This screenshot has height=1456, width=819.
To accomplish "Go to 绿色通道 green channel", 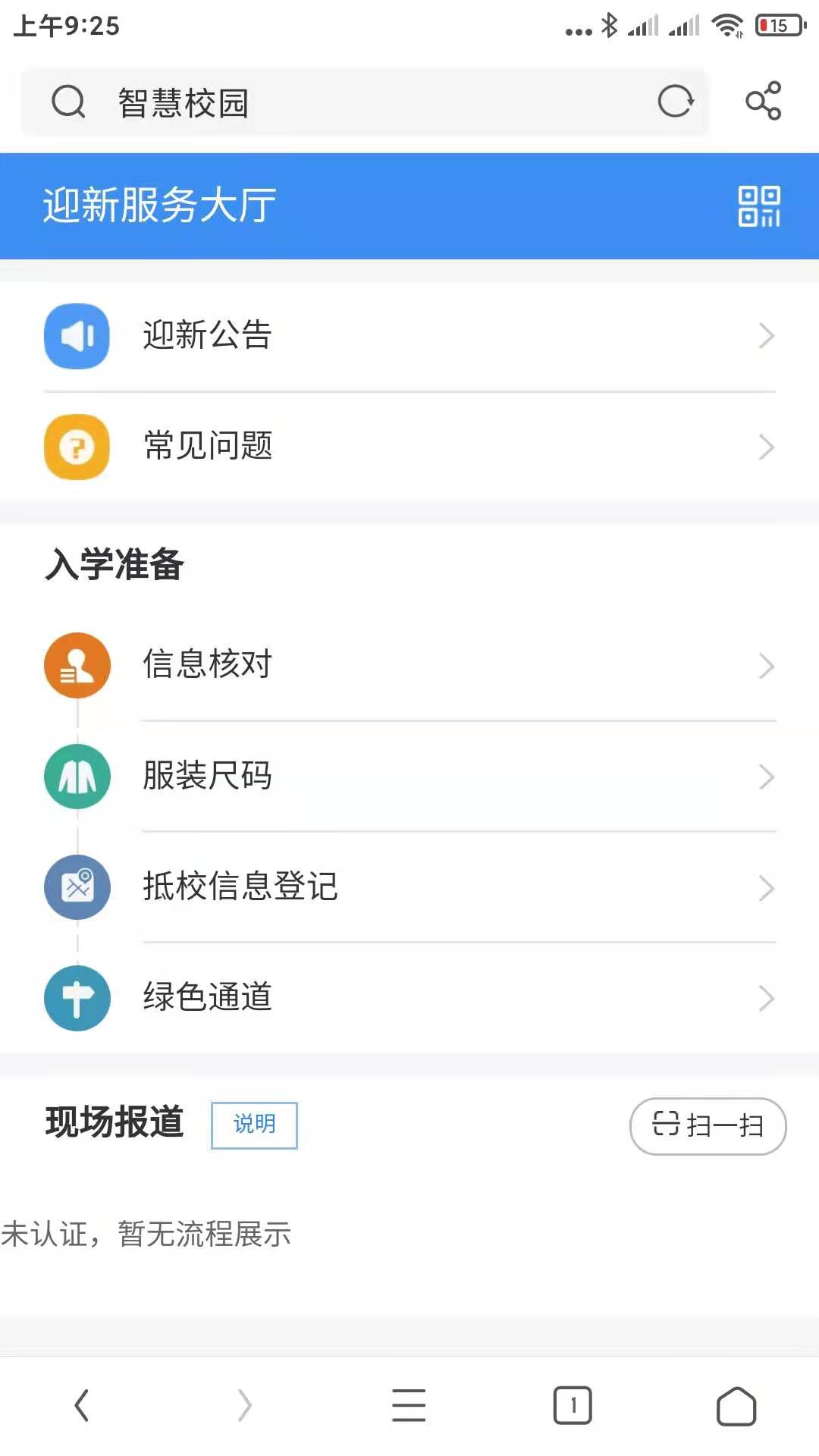I will tap(409, 998).
